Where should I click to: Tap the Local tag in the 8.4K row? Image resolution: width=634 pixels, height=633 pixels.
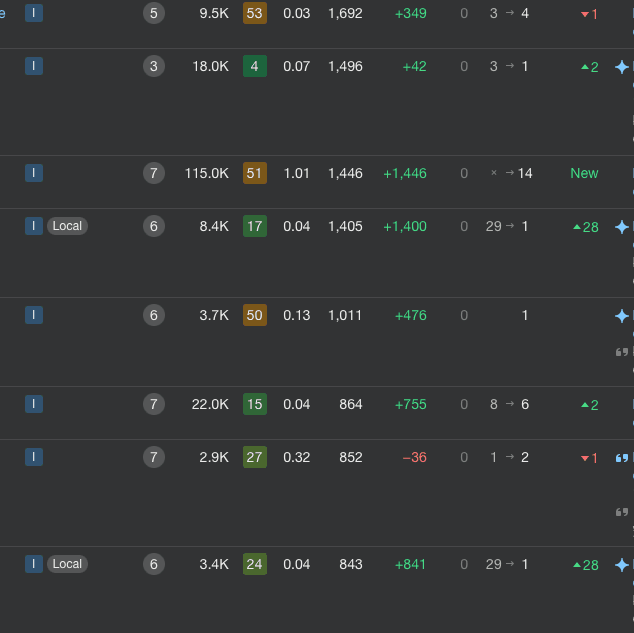coord(67,226)
